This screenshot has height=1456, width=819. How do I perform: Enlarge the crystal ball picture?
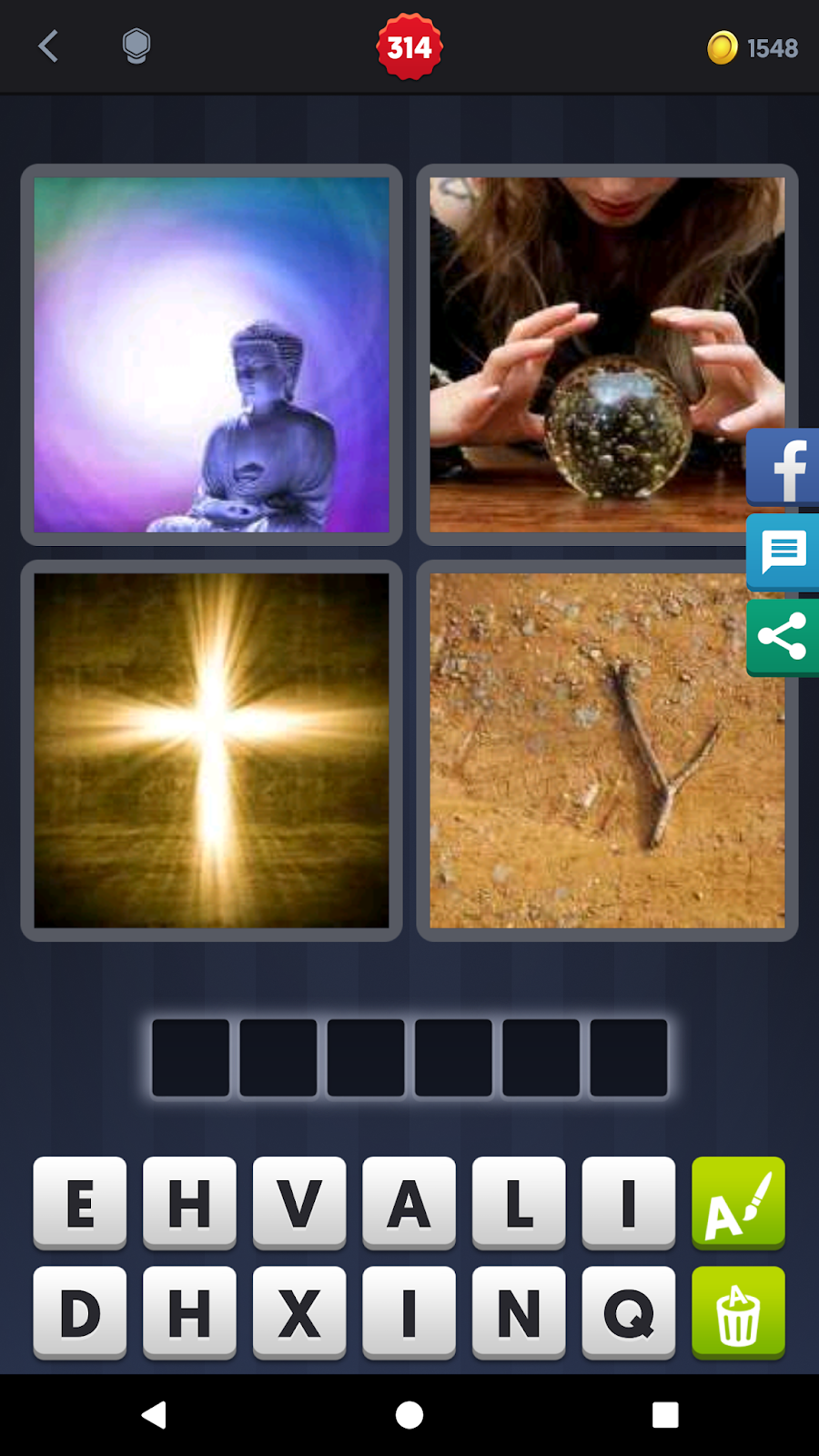coord(607,355)
